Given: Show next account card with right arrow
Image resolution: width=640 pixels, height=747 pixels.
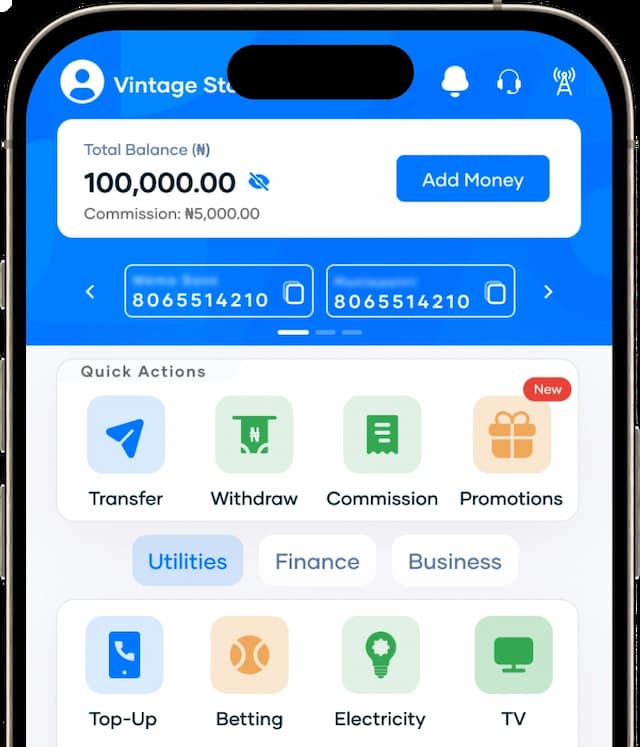Looking at the screenshot, I should 548,292.
